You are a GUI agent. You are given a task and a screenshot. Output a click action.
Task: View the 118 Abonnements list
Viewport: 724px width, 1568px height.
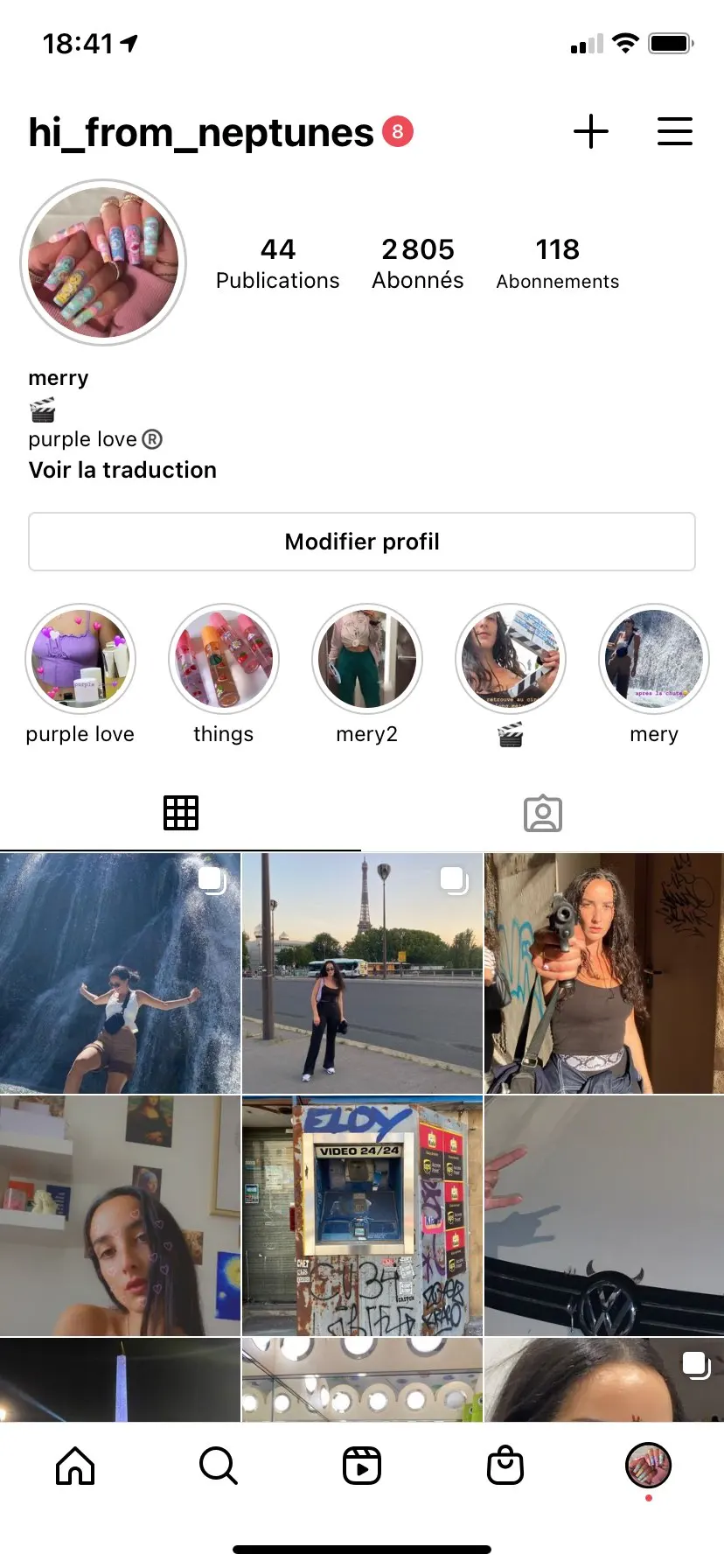pos(557,263)
